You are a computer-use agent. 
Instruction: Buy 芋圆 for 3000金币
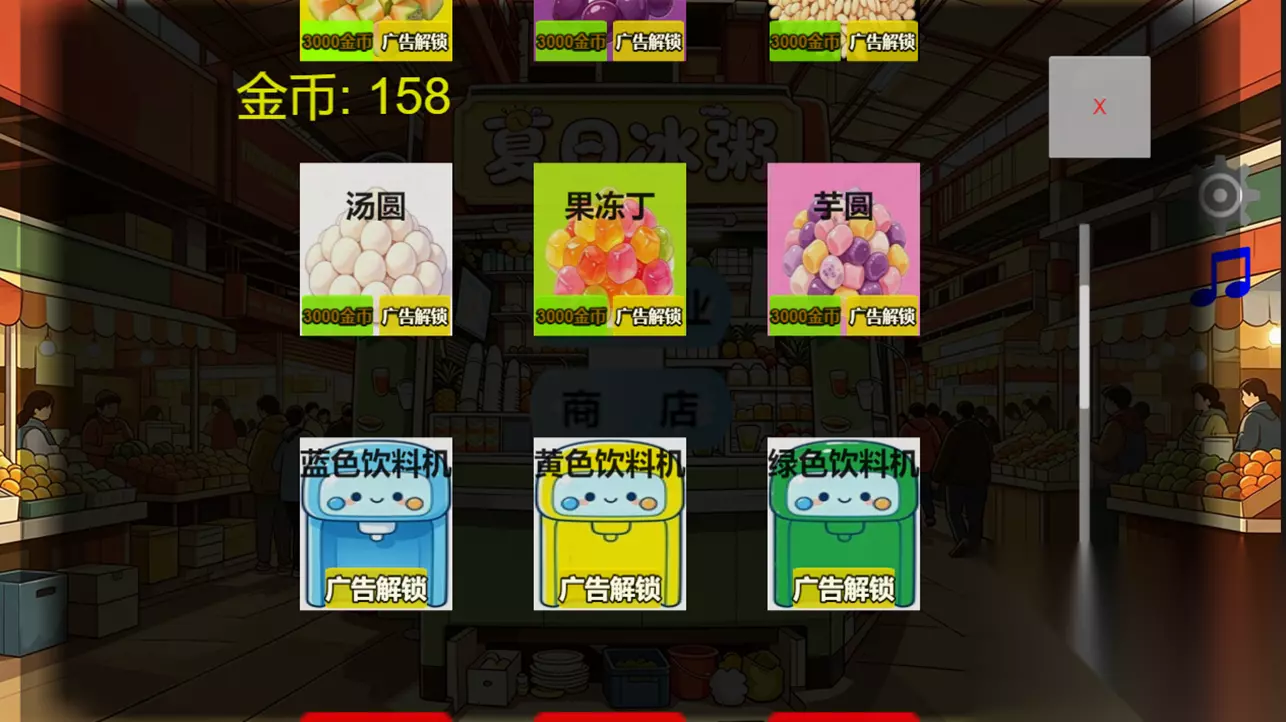[805, 316]
